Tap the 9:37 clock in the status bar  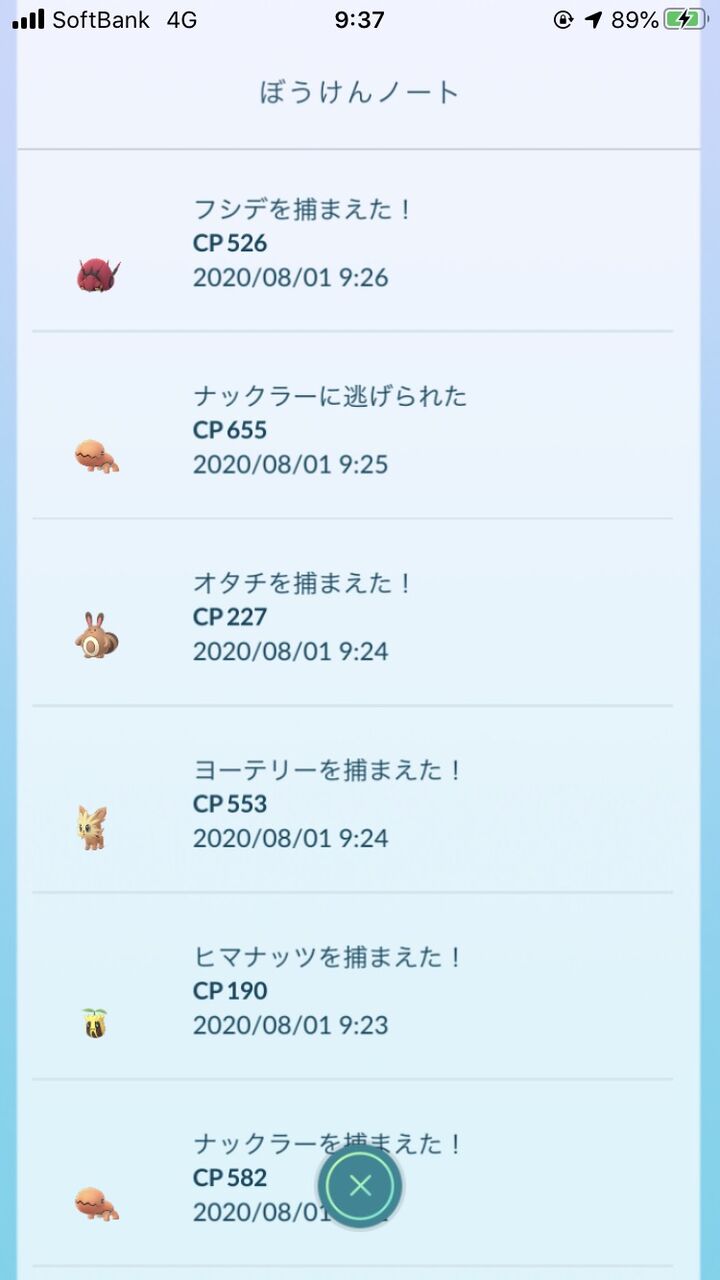point(360,18)
